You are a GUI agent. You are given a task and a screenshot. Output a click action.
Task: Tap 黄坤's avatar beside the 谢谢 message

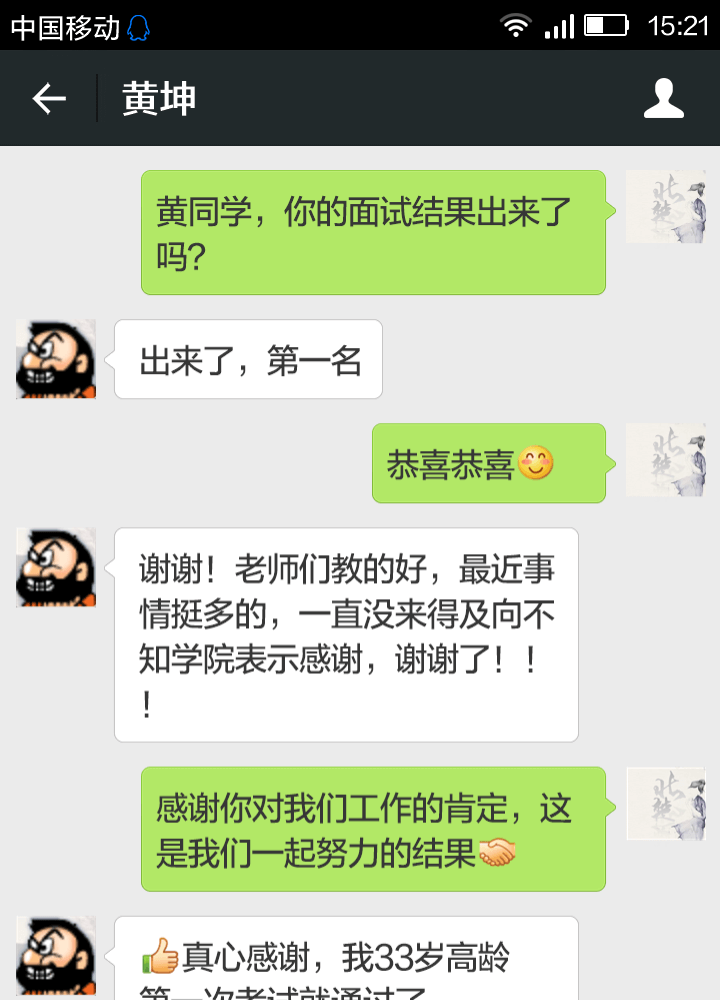pyautogui.click(x=55, y=567)
